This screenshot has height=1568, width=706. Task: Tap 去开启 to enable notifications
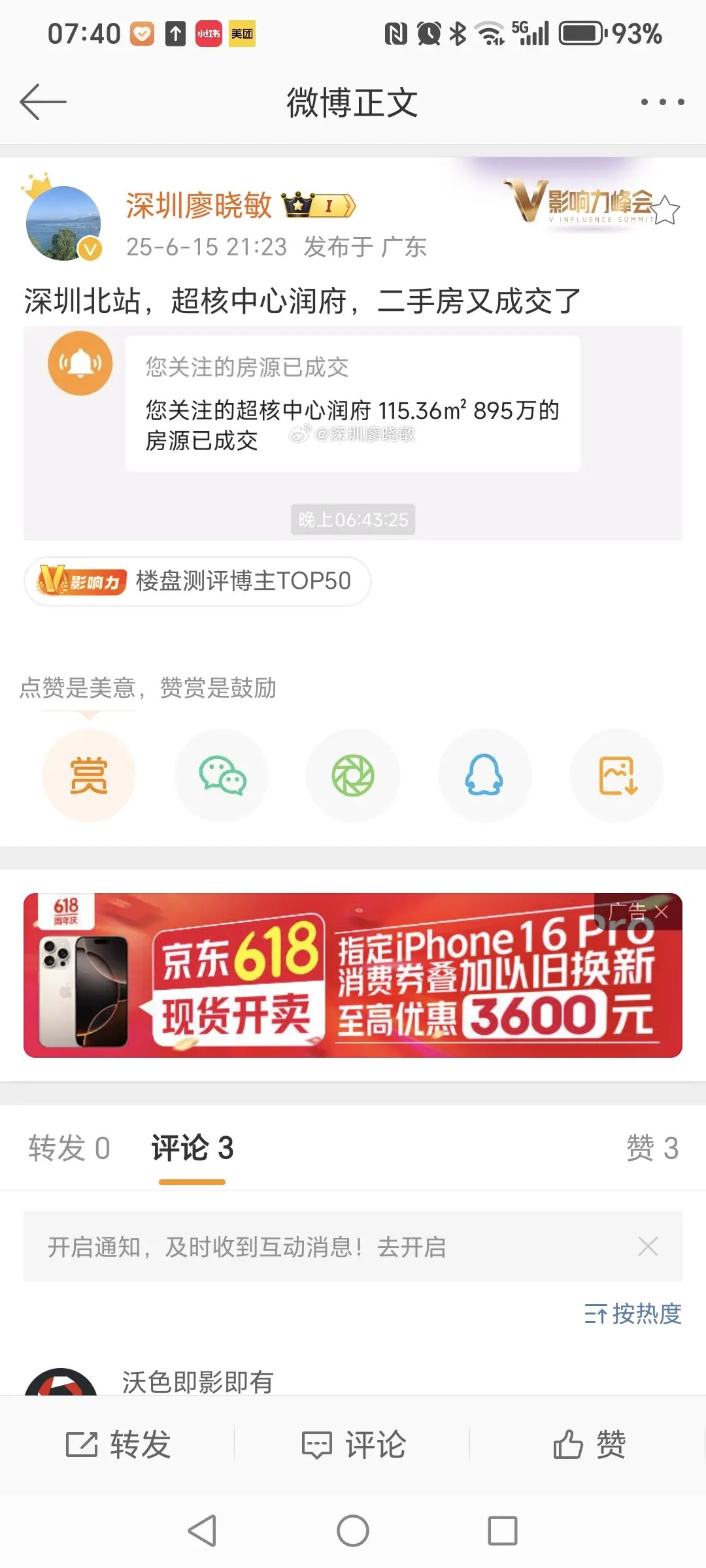click(x=412, y=1247)
